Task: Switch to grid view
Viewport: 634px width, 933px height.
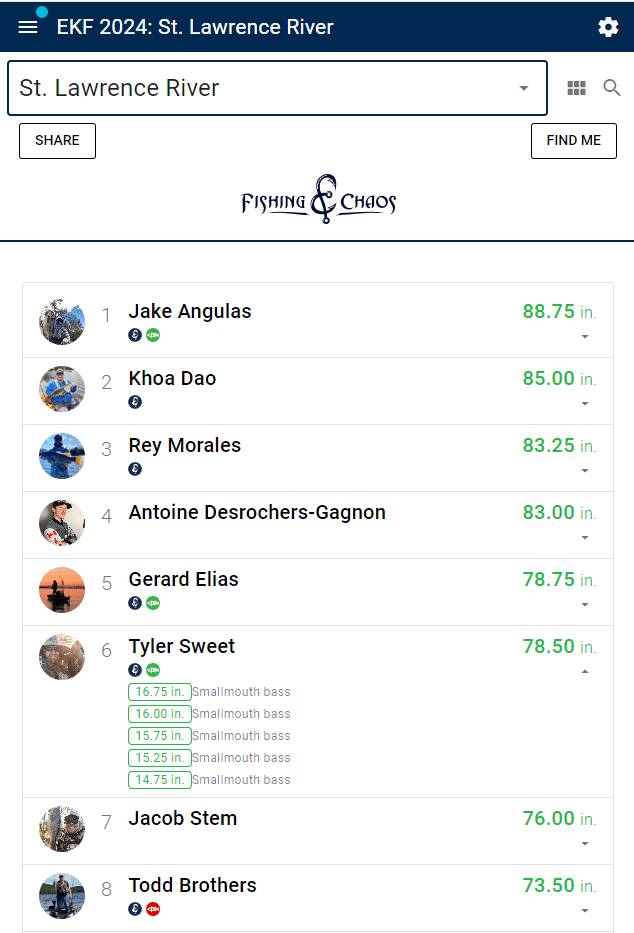Action: [x=577, y=88]
